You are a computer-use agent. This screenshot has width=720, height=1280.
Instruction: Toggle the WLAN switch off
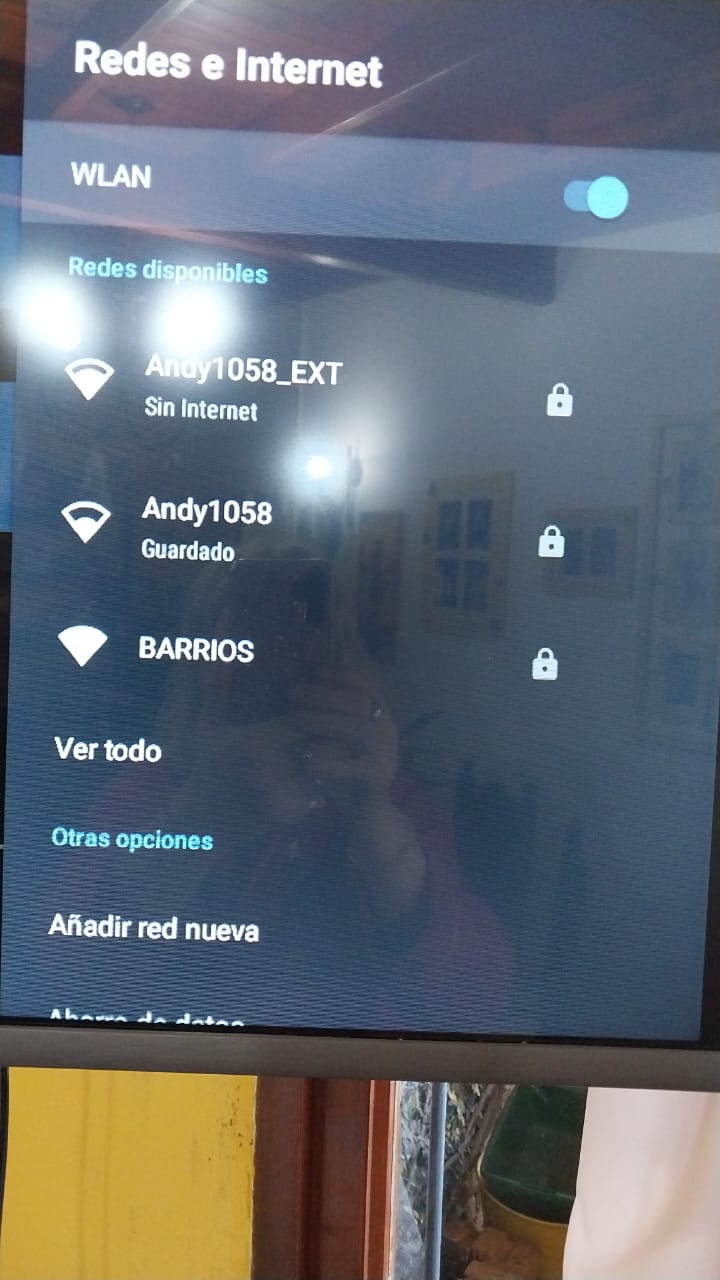(597, 197)
